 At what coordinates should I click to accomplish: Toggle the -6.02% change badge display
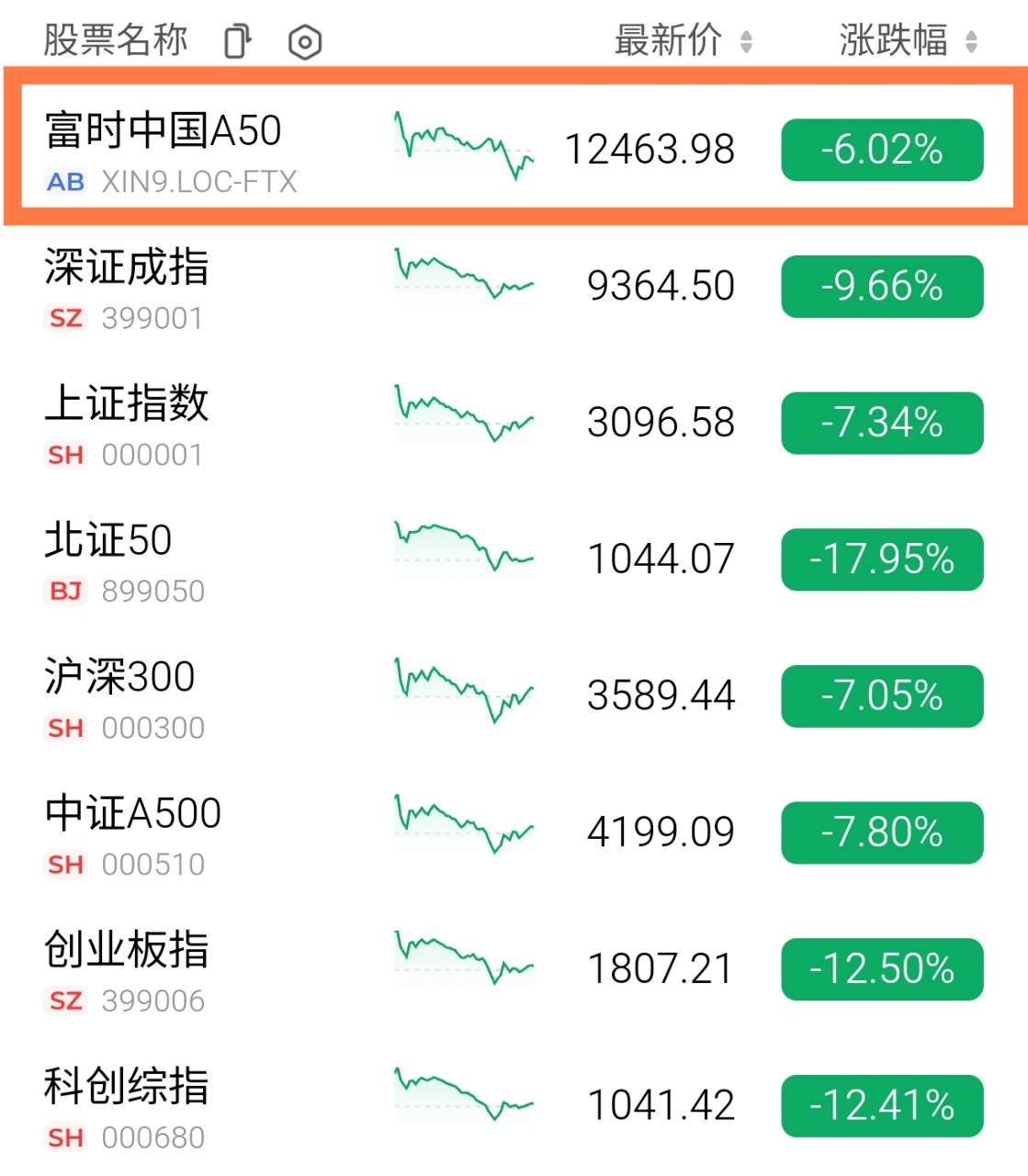pos(882,150)
